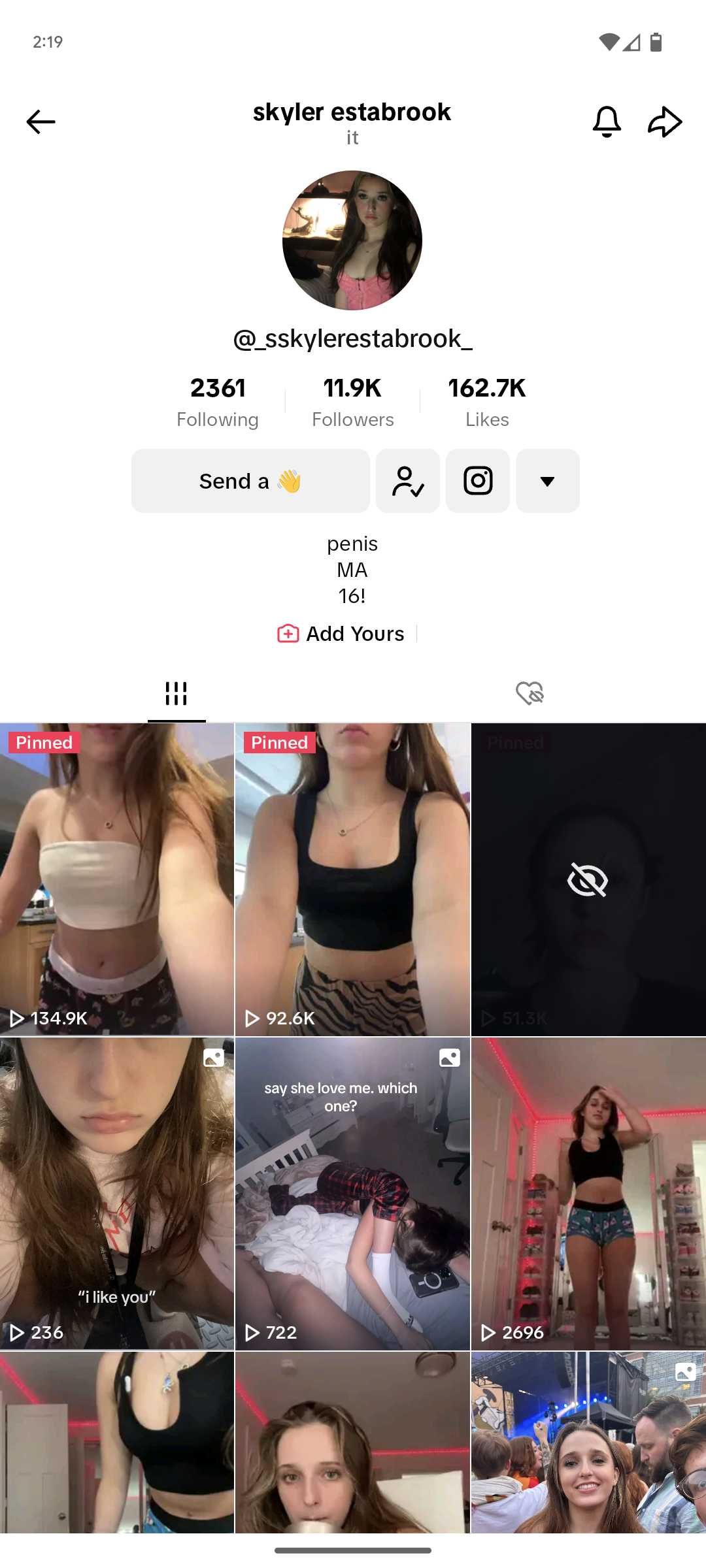Viewport: 706px width, 1568px height.
Task: Tap the profile picture
Action: pos(352,240)
